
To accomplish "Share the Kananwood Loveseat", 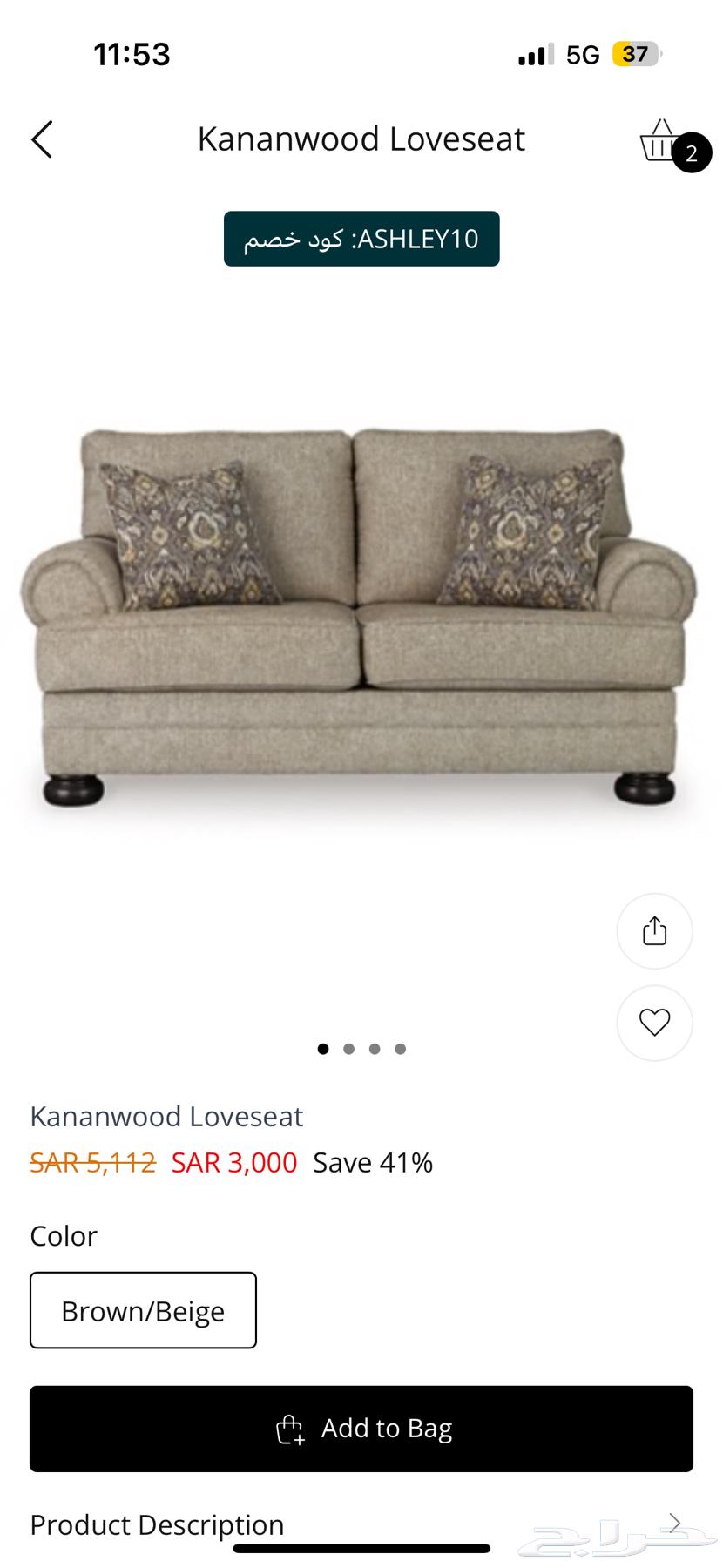I will (654, 931).
